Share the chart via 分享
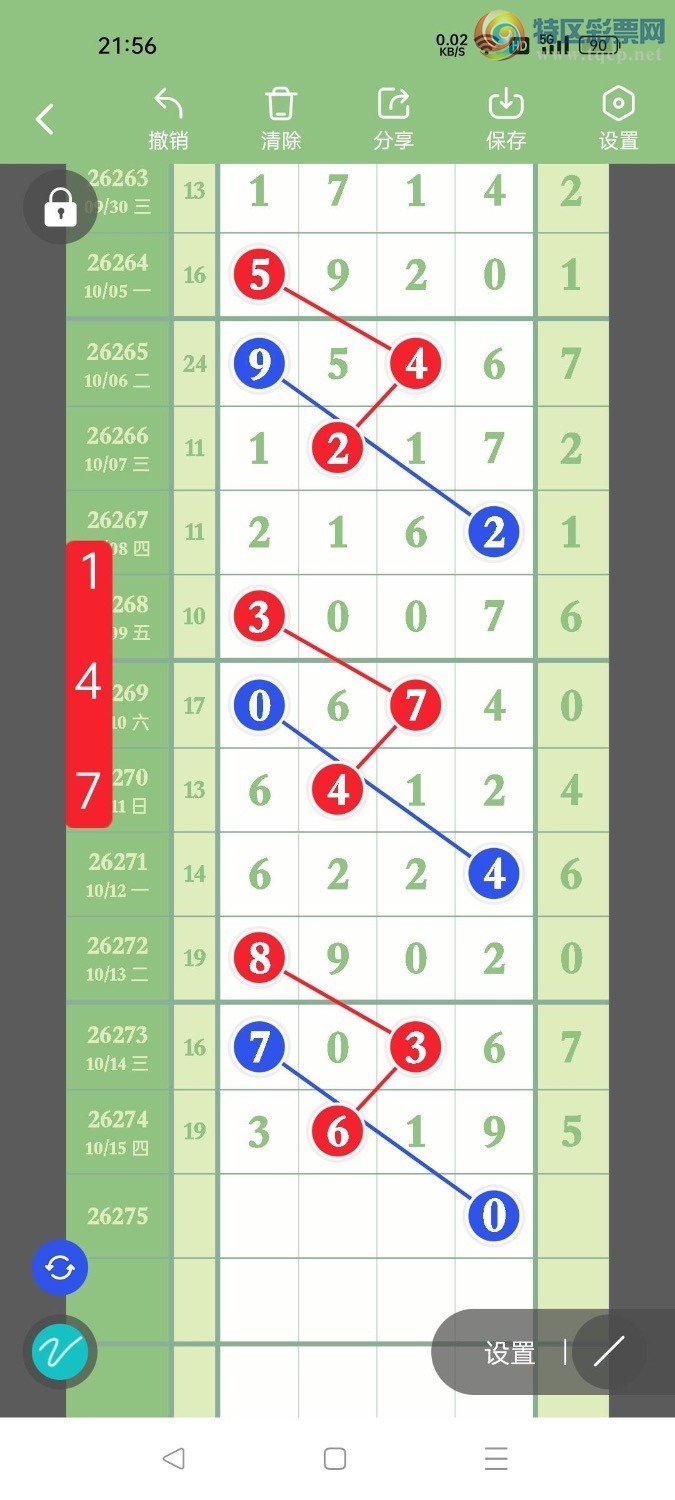This screenshot has height=1500, width=675. tap(394, 120)
